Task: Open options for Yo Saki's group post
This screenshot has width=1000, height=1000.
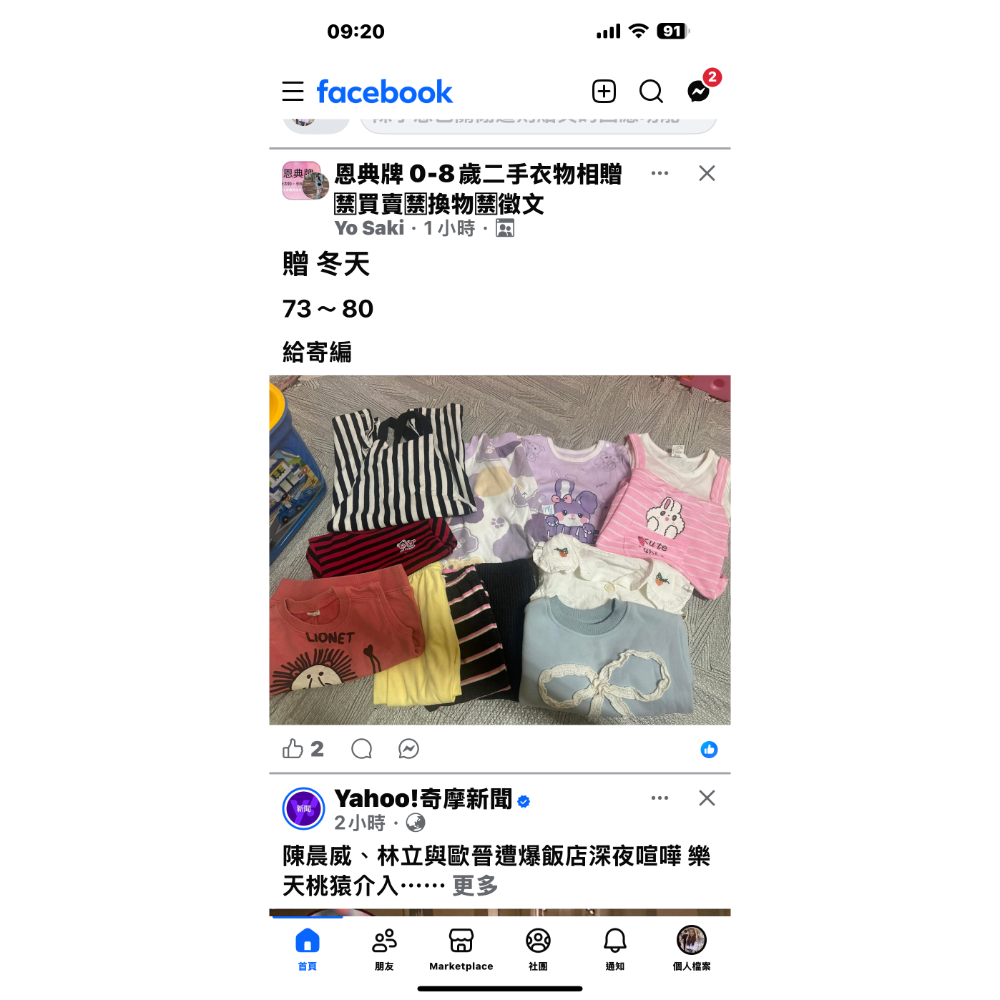Action: pos(659,173)
